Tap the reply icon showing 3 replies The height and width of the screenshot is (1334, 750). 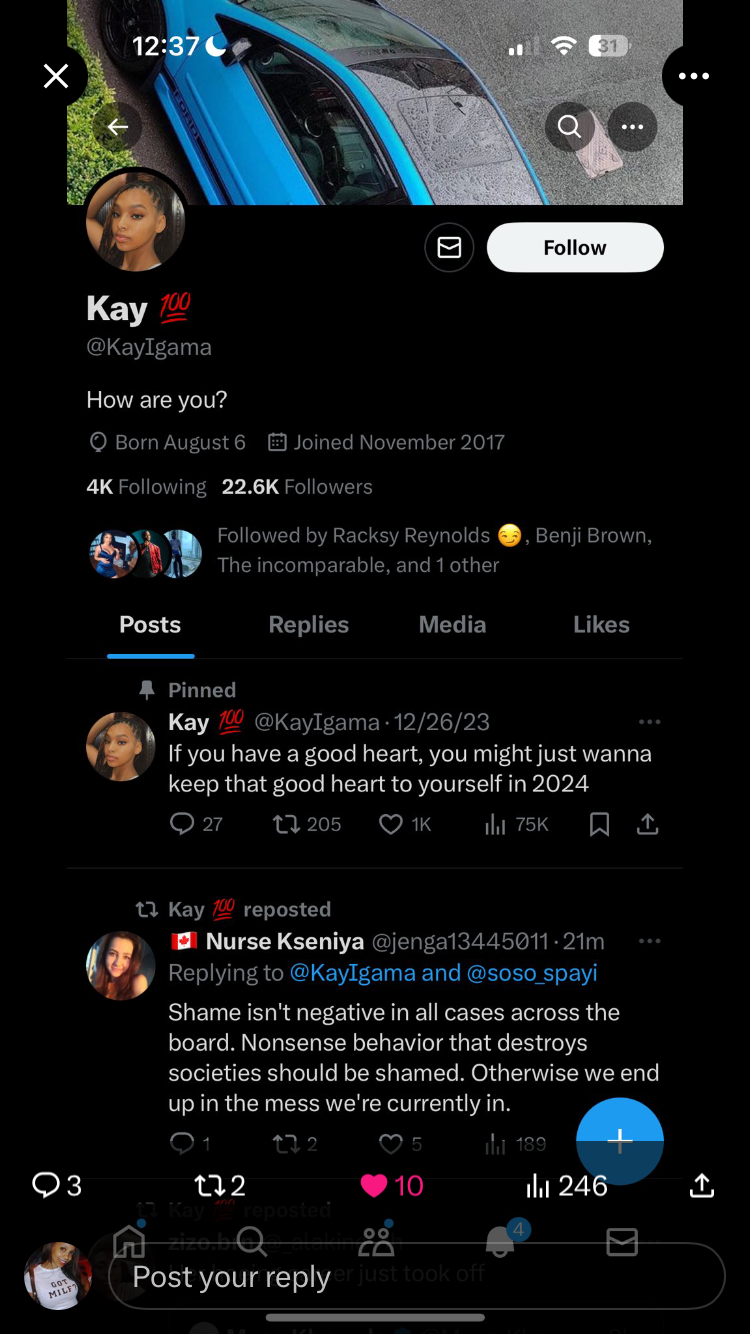(x=46, y=1186)
